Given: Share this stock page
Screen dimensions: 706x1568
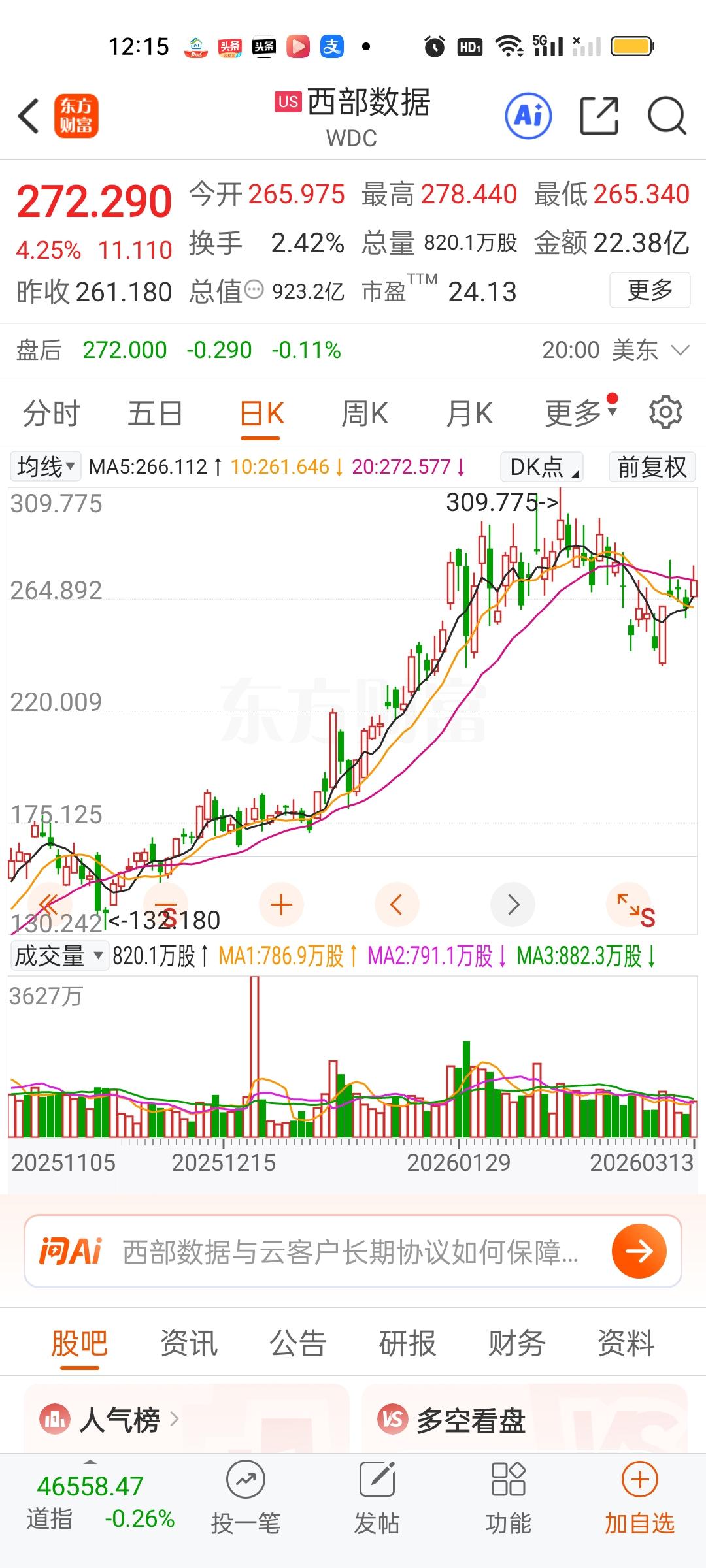Looking at the screenshot, I should point(599,116).
